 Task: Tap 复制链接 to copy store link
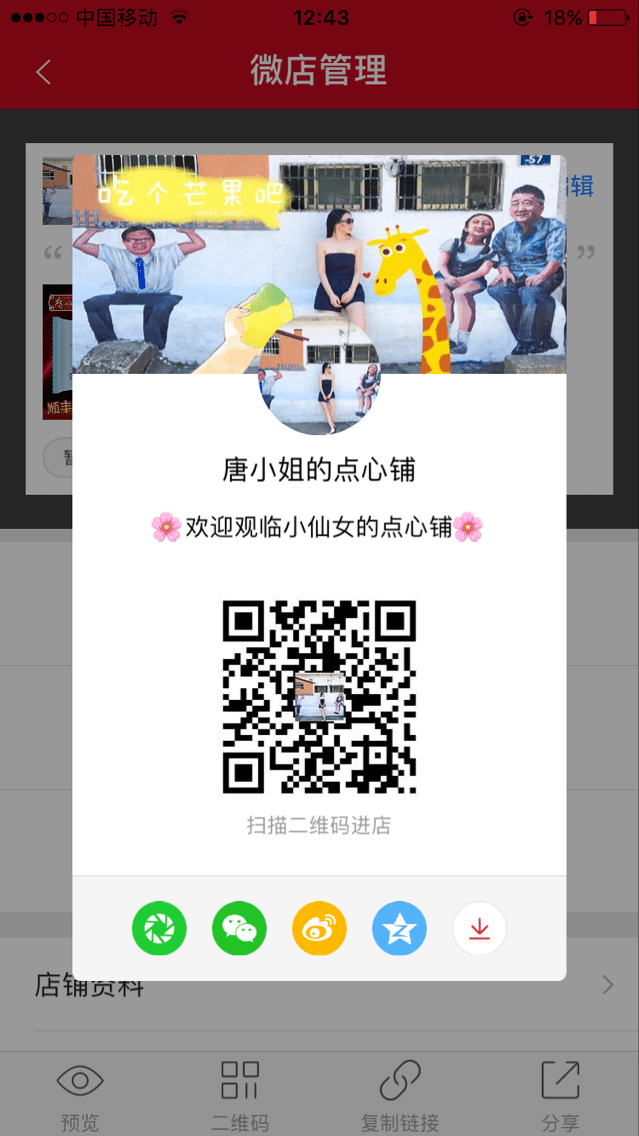coord(400,1095)
